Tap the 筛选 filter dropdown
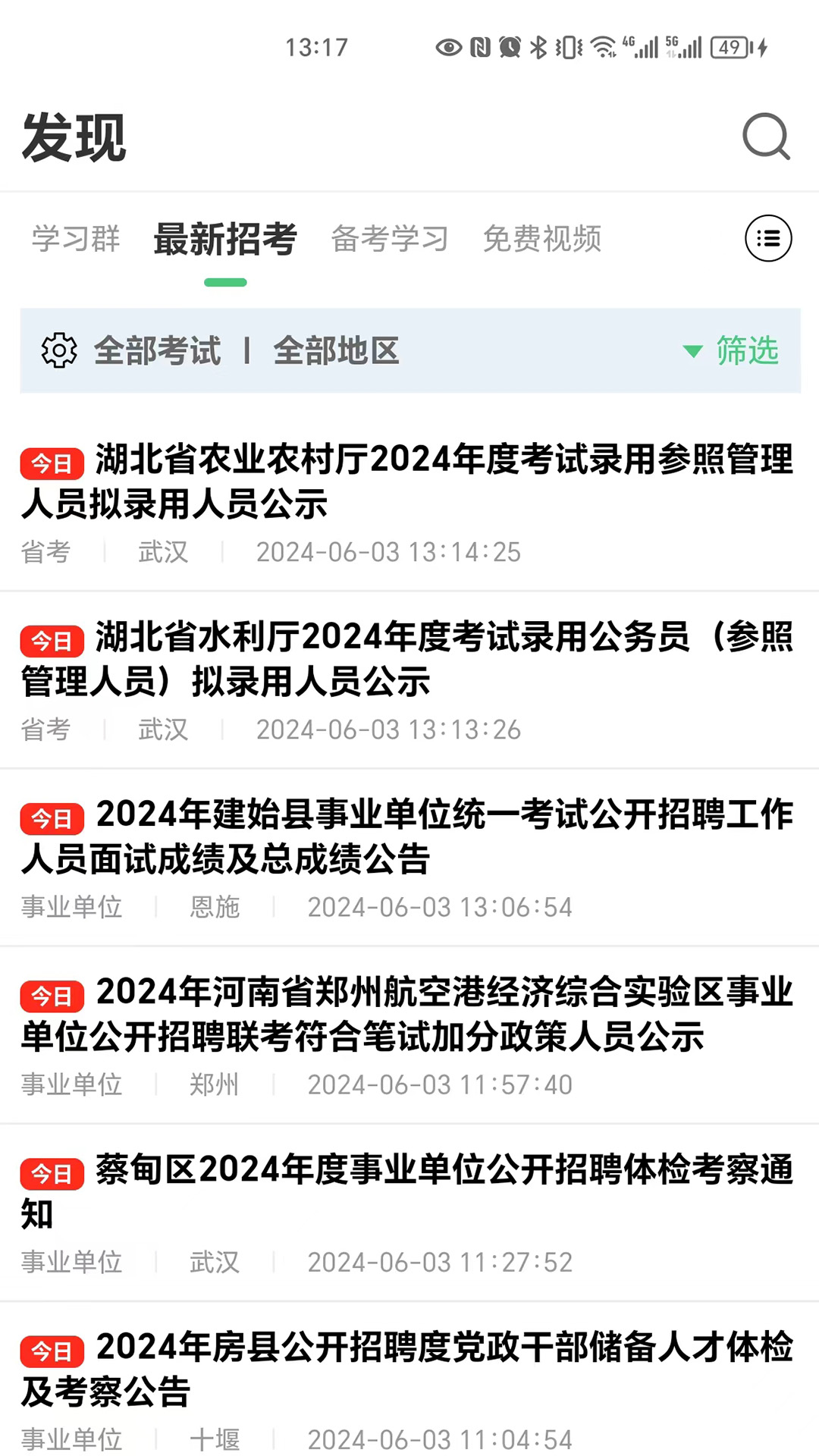This screenshot has width=819, height=1456. [x=733, y=350]
